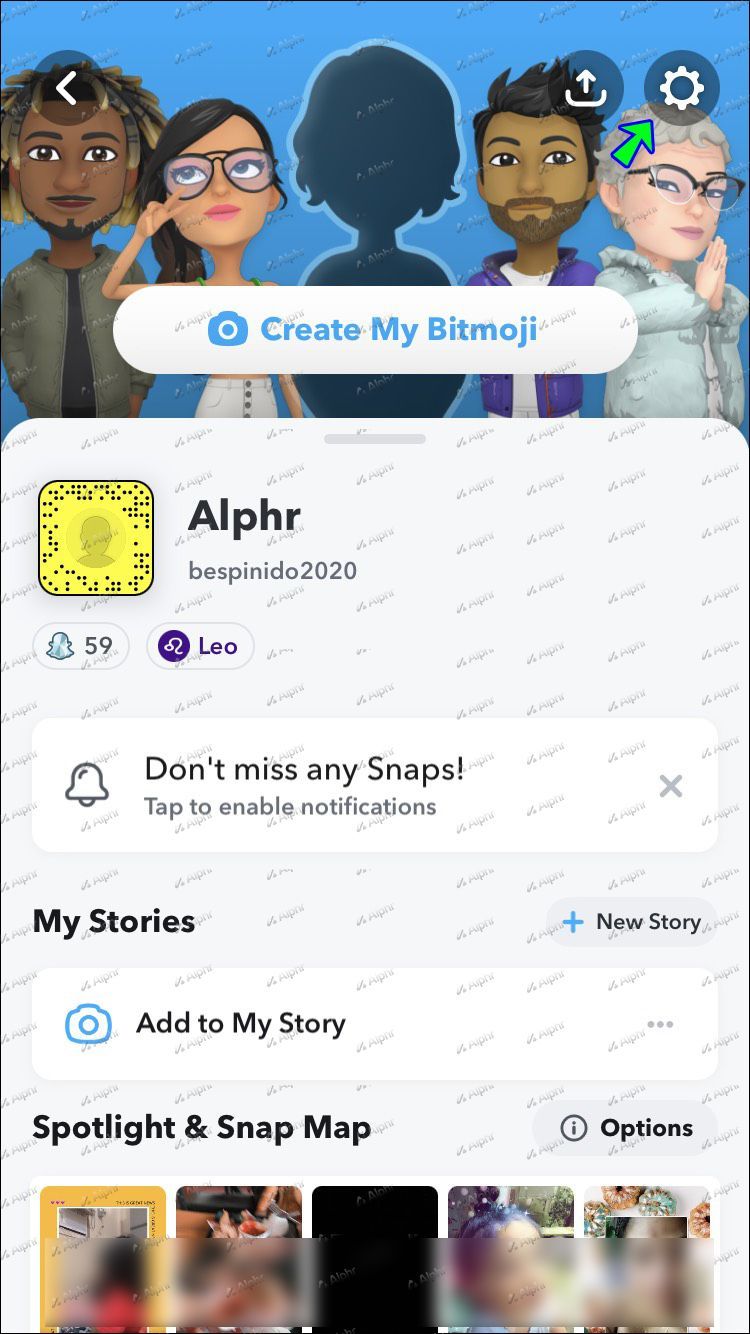Open the first Spotlight thumbnail with yellow frame

pos(103,1258)
